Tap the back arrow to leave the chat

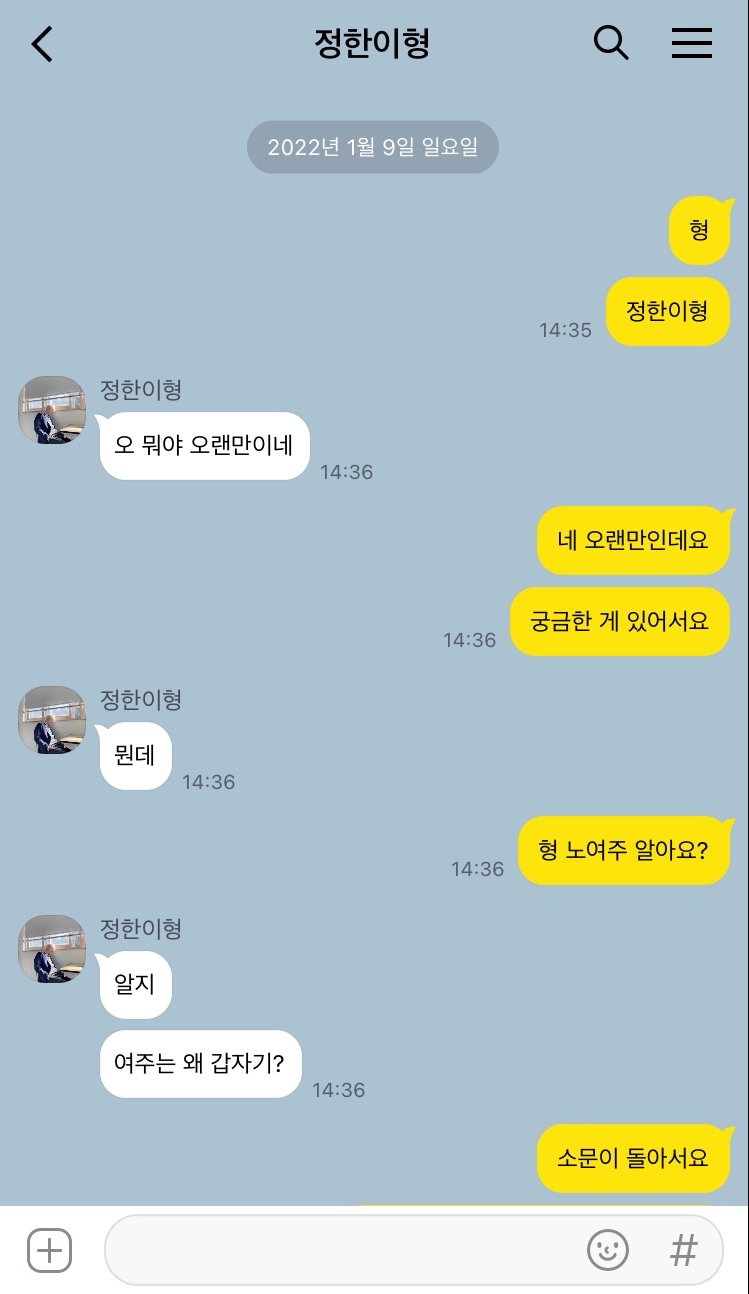41,44
